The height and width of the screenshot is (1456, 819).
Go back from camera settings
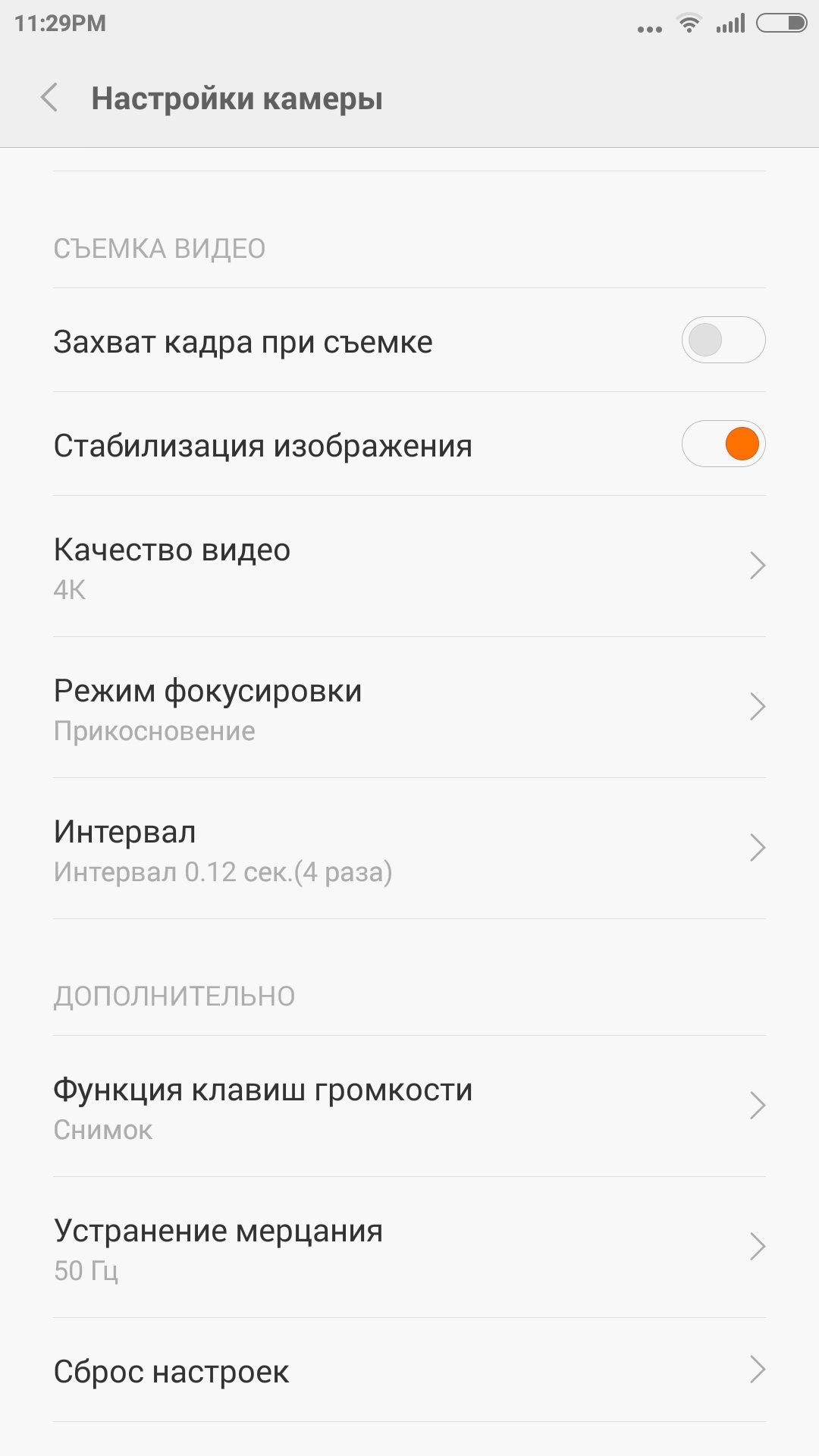(x=50, y=98)
